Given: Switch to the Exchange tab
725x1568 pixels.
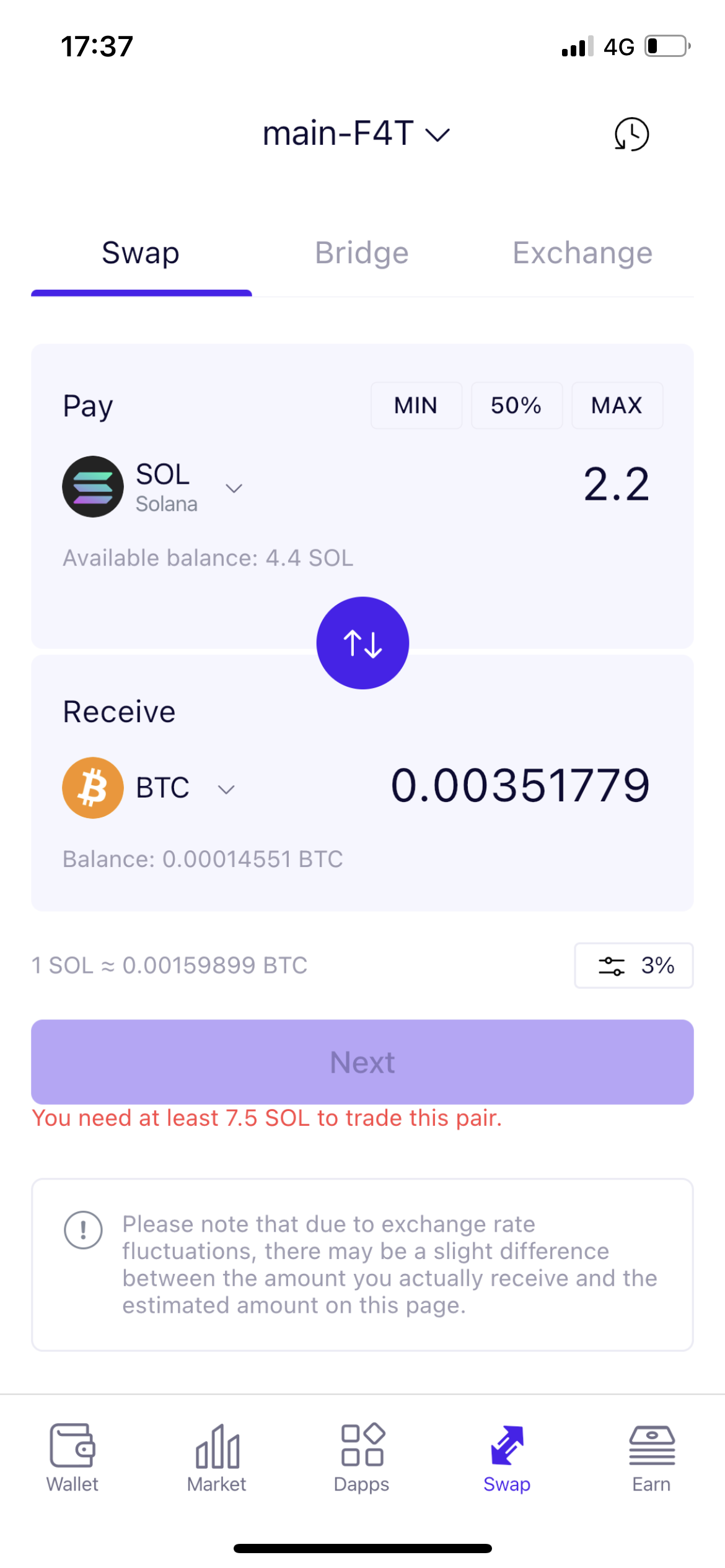Looking at the screenshot, I should 582,253.
